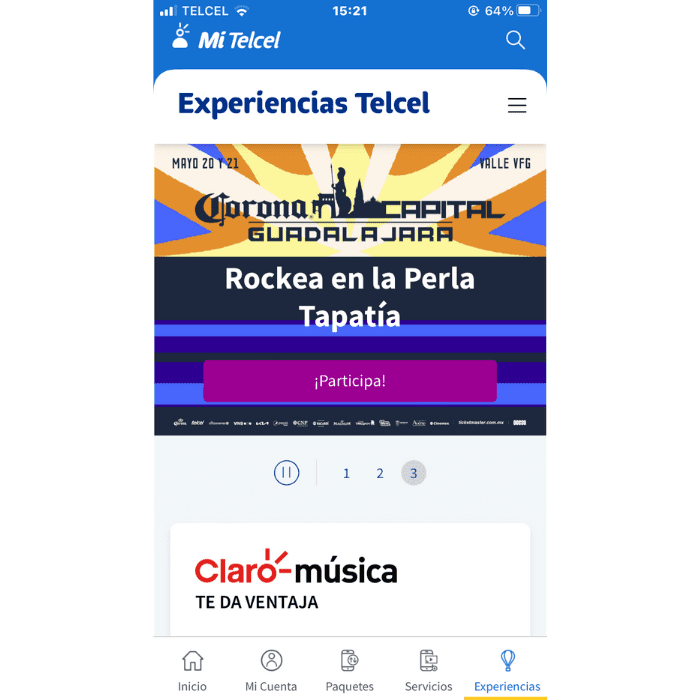This screenshot has height=700, width=700.
Task: Go to carousel slide 1
Action: [x=346, y=473]
